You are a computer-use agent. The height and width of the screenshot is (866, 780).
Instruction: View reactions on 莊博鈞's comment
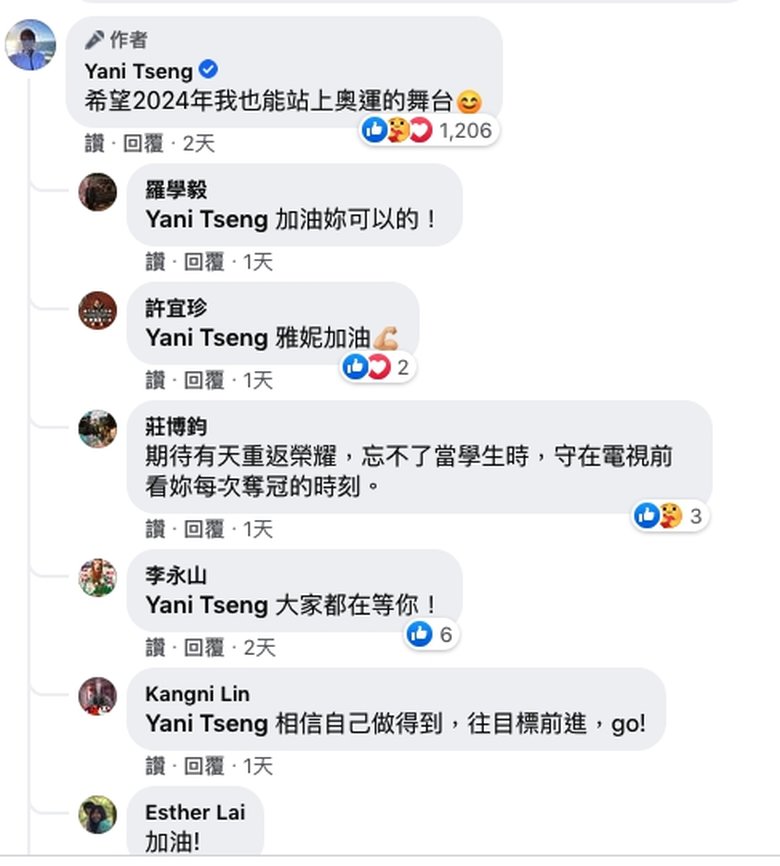point(669,516)
